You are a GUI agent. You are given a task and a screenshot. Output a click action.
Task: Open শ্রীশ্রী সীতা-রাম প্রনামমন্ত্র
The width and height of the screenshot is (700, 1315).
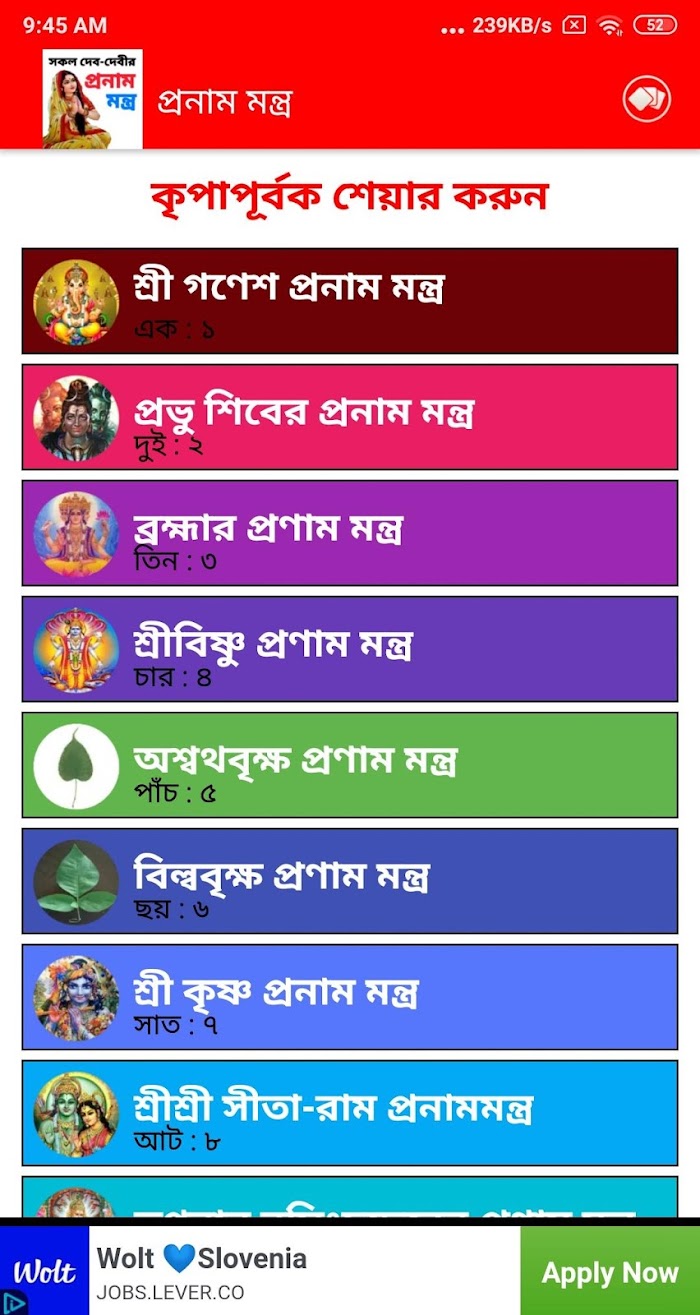(350, 1113)
